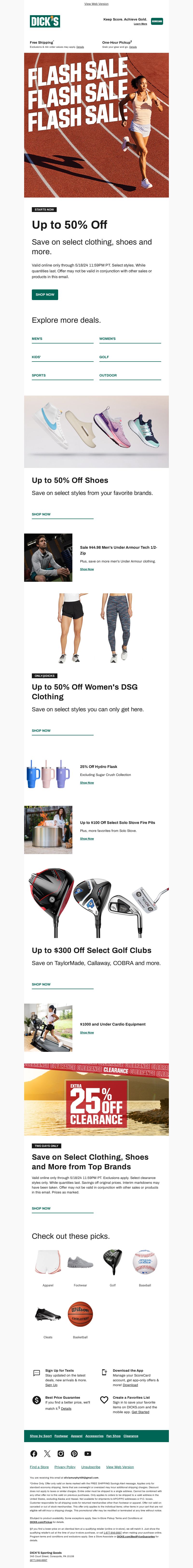
Task: Tap the Unsubscribe link
Action: tap(91, 1467)
